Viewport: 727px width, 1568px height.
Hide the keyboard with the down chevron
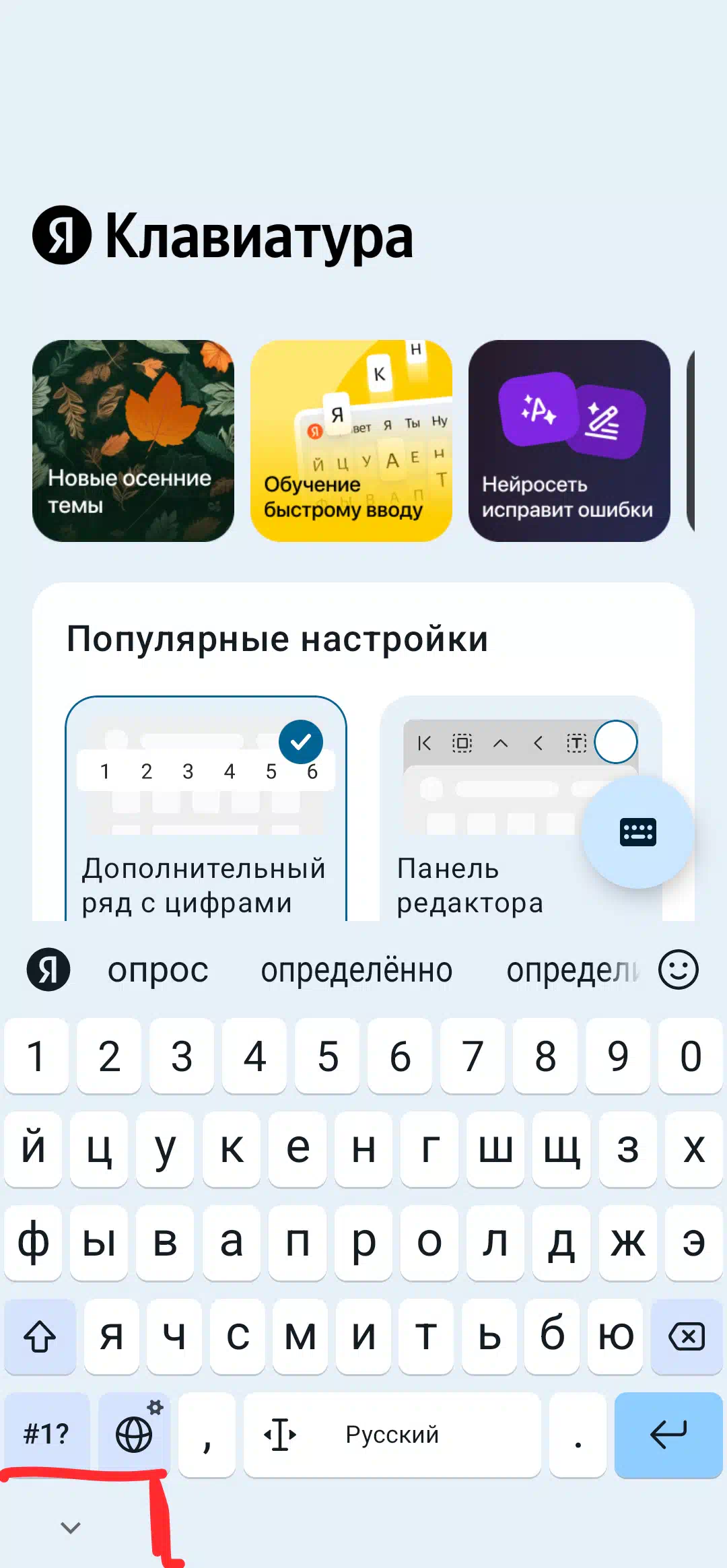tap(71, 1528)
